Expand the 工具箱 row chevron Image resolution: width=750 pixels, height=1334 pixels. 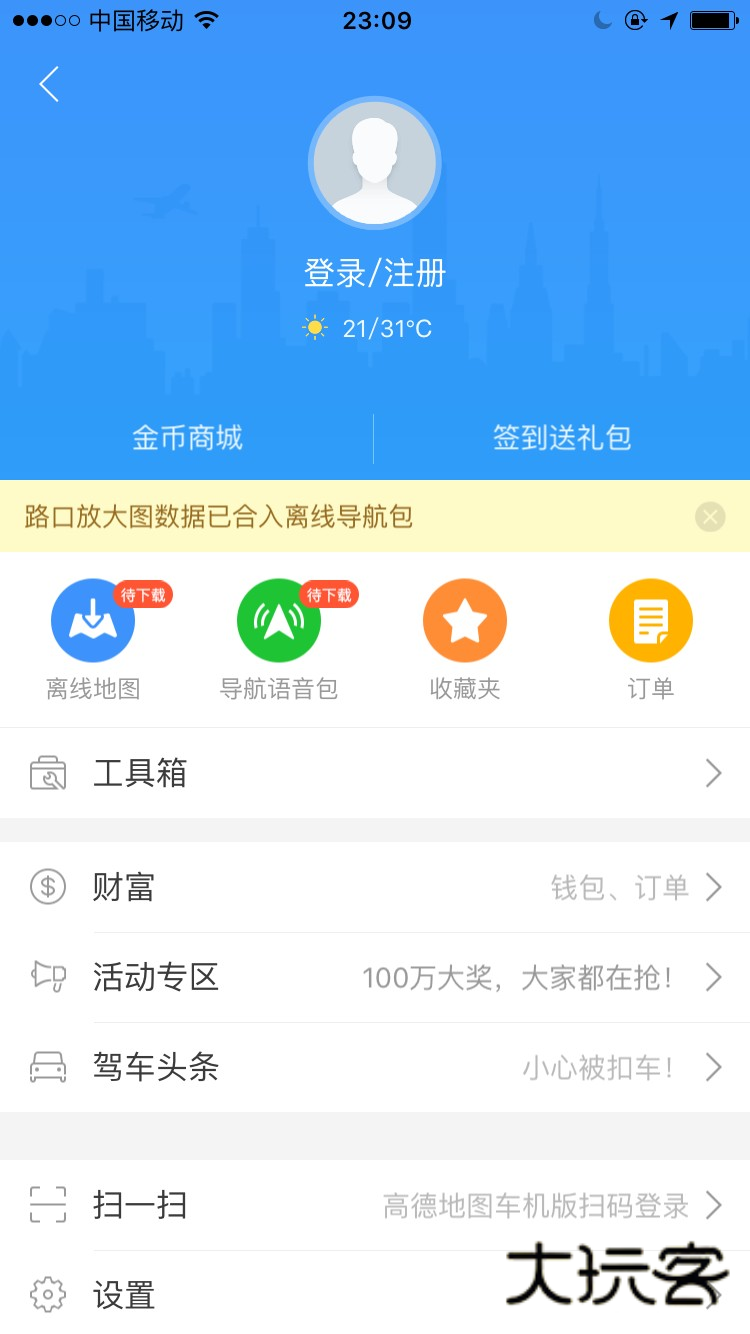click(713, 773)
